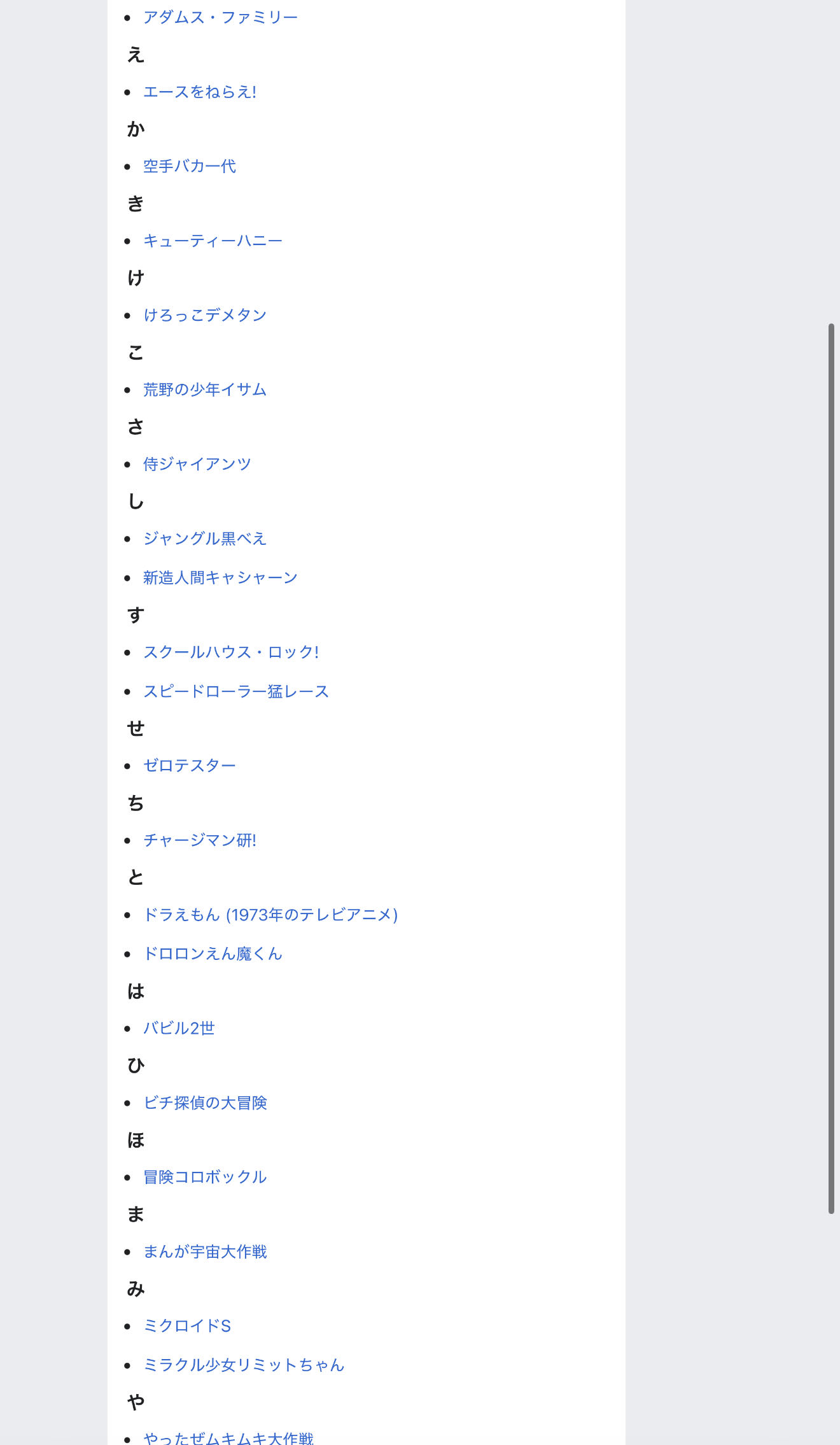Viewport: 840px width, 1445px height.
Task: Open バビル2世 article
Action: pos(179,1028)
